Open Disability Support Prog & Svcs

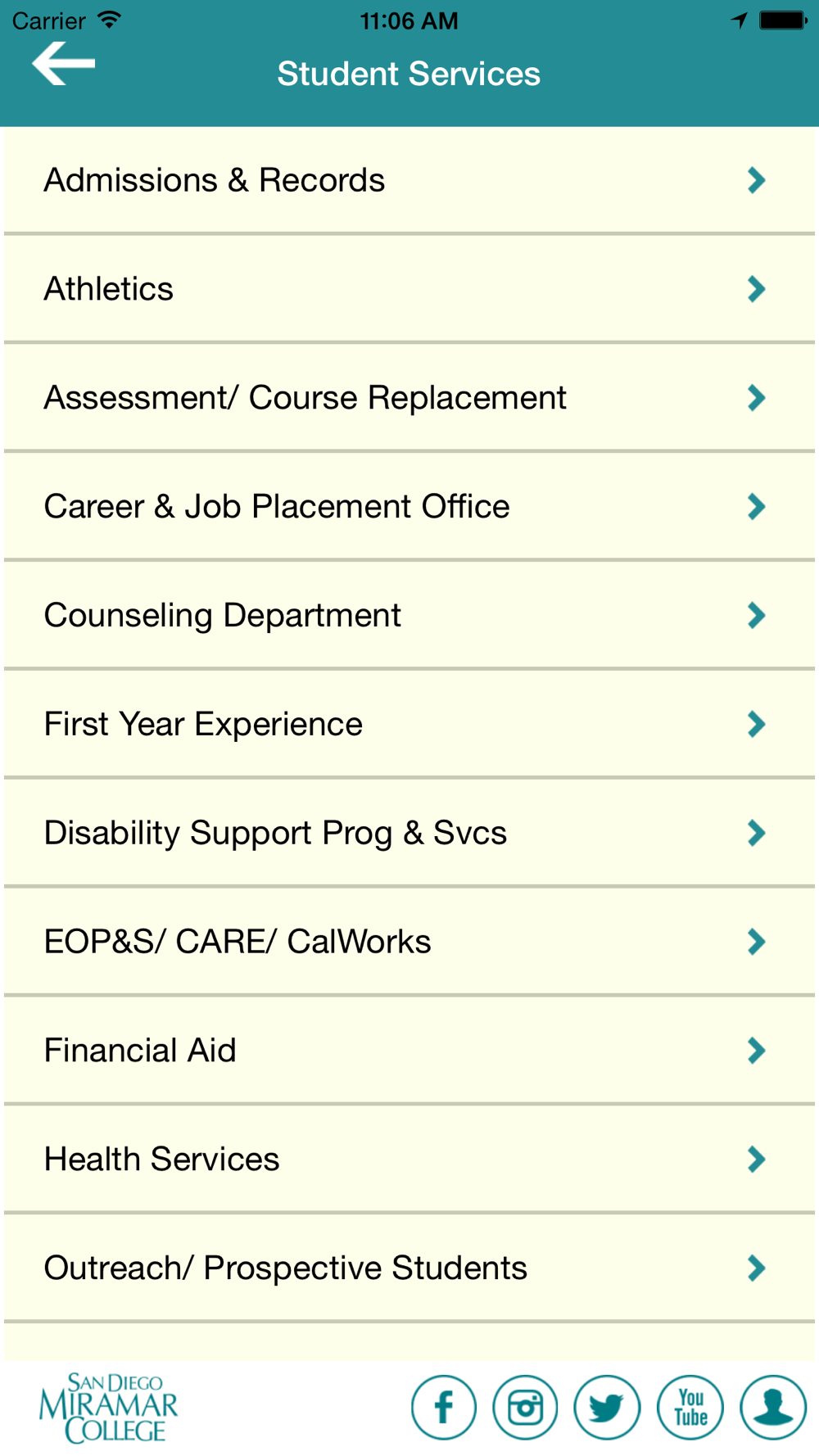click(x=409, y=833)
